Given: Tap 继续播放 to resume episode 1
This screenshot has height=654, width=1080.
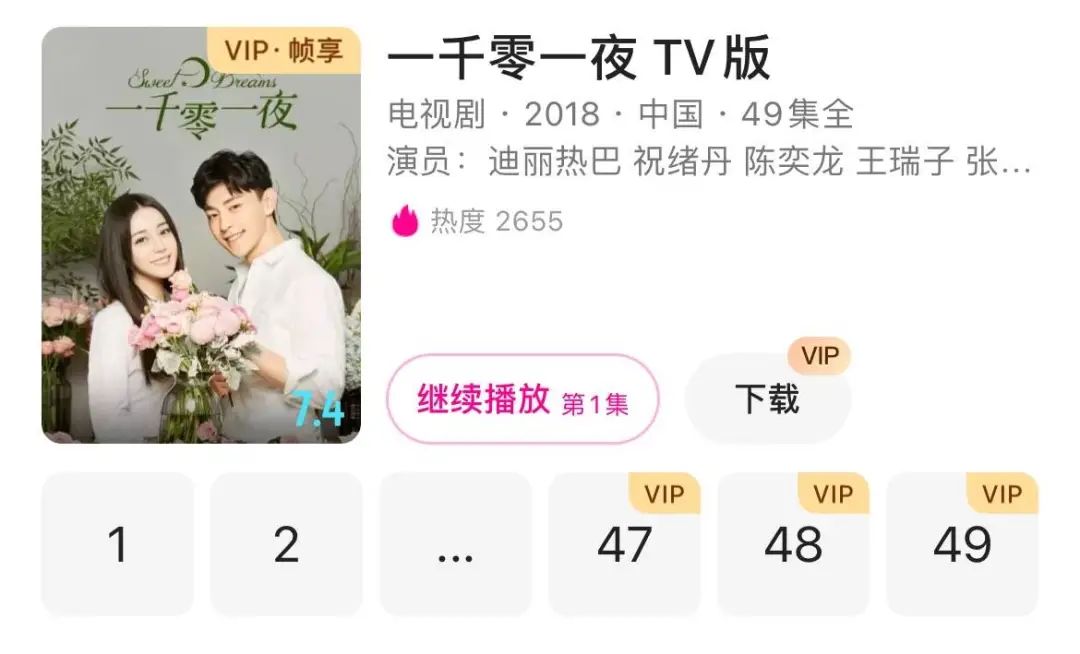Looking at the screenshot, I should click(523, 399).
